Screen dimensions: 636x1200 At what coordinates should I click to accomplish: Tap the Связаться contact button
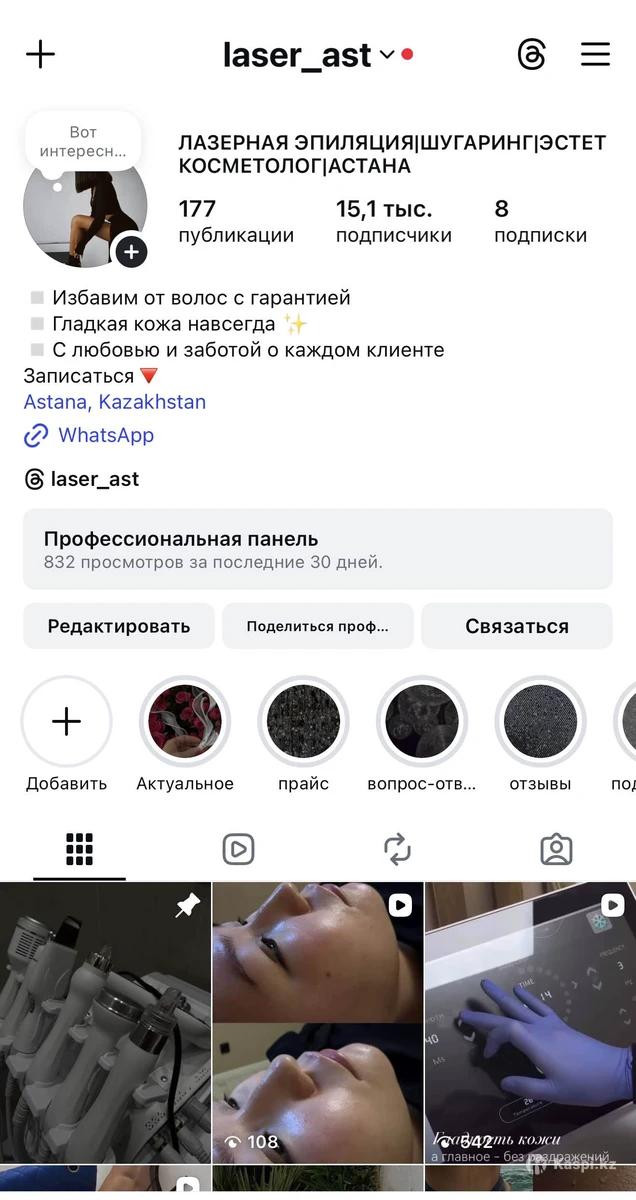(516, 626)
